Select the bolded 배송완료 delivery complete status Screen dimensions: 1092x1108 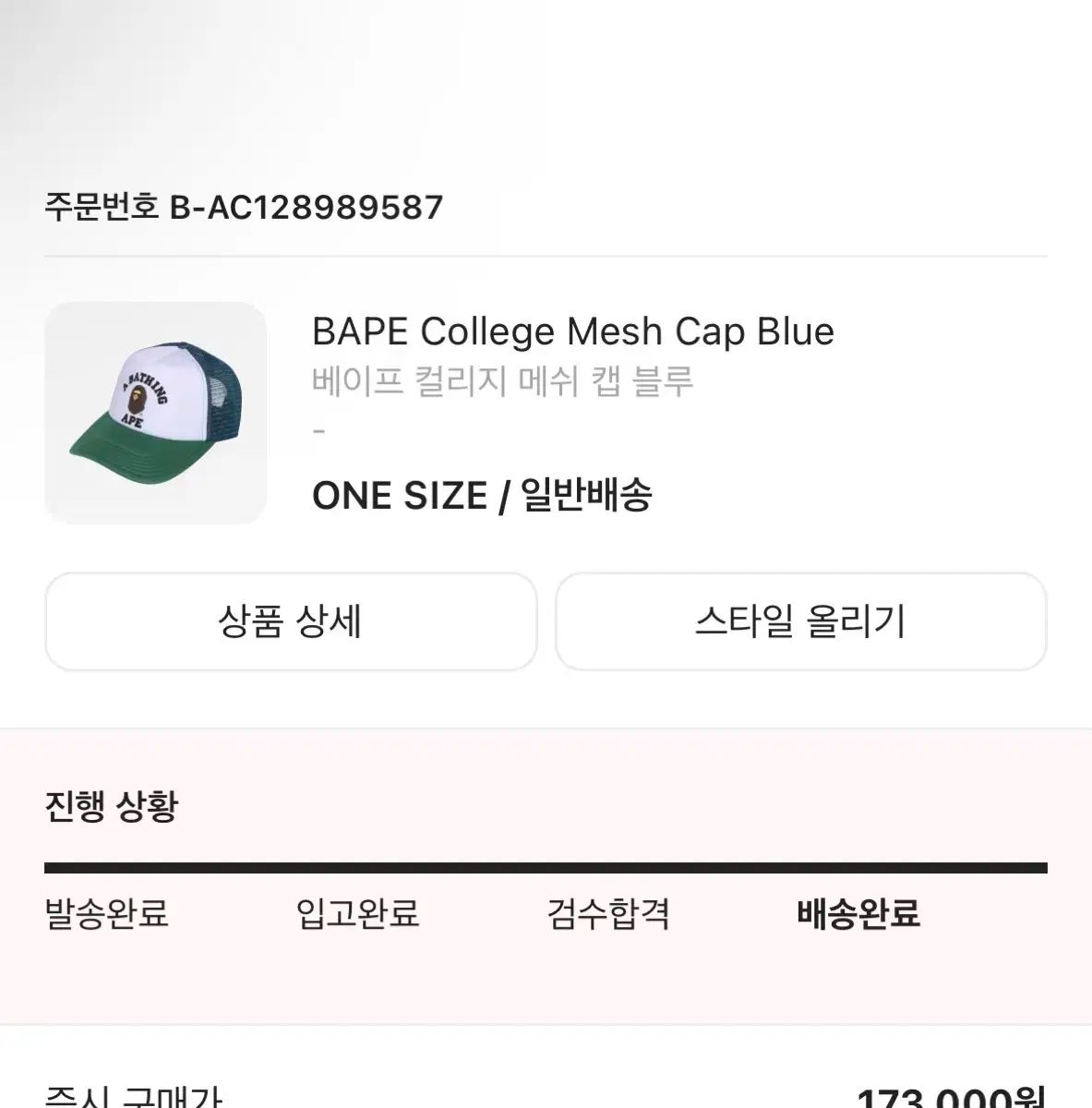pyautogui.click(x=858, y=916)
